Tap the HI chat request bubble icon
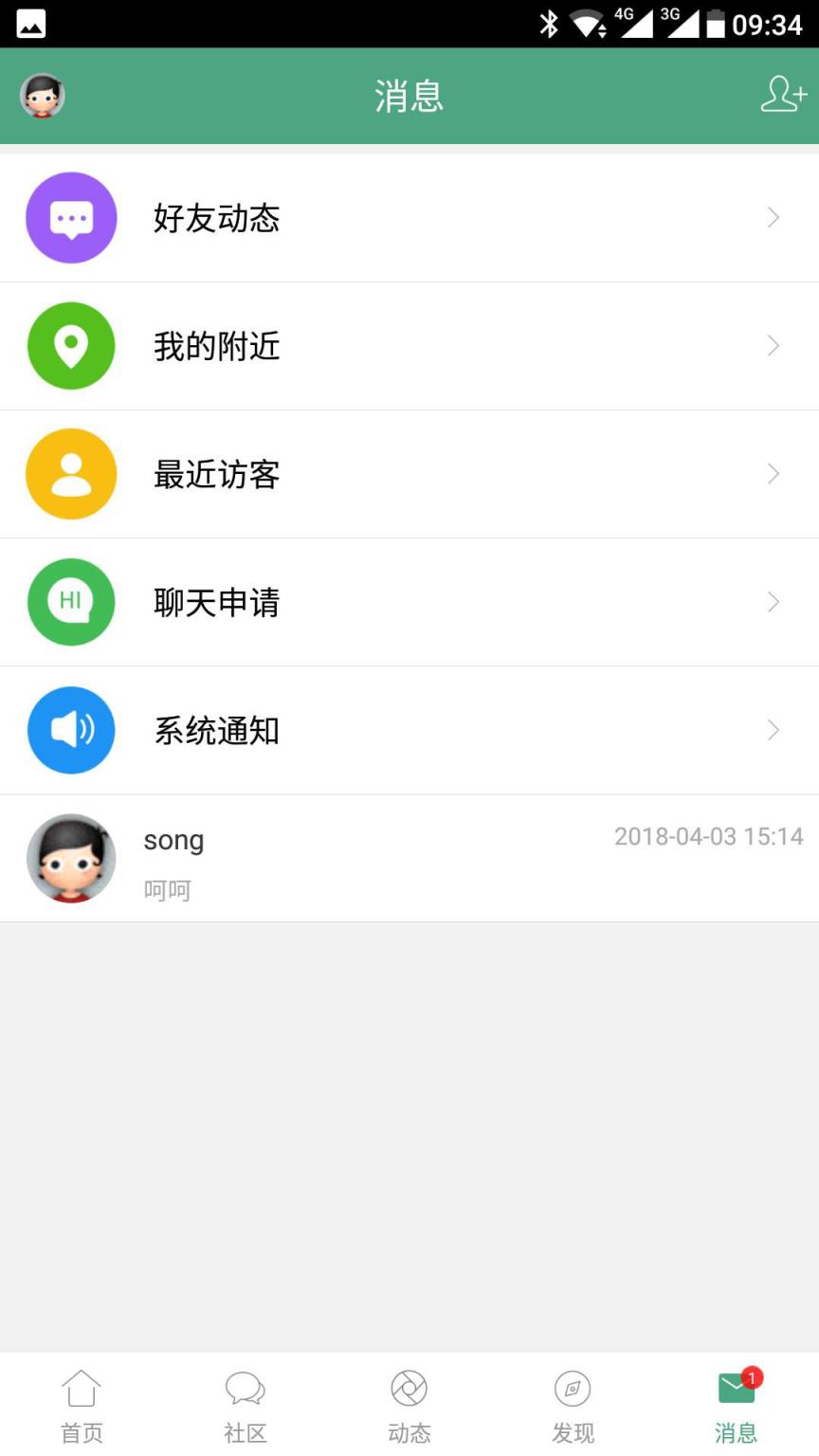The height and width of the screenshot is (1456, 819). click(71, 601)
